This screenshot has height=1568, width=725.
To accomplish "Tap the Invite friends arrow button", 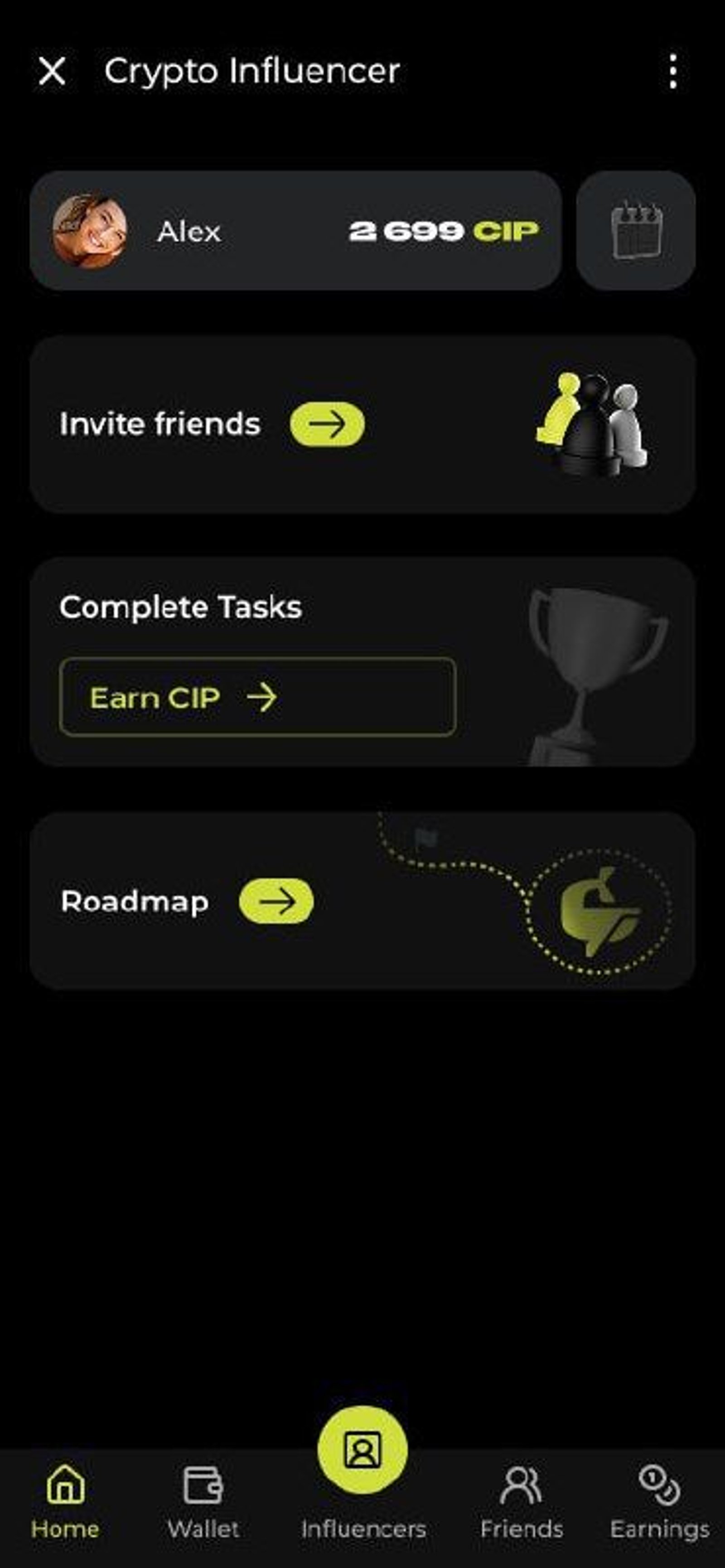I will point(327,424).
